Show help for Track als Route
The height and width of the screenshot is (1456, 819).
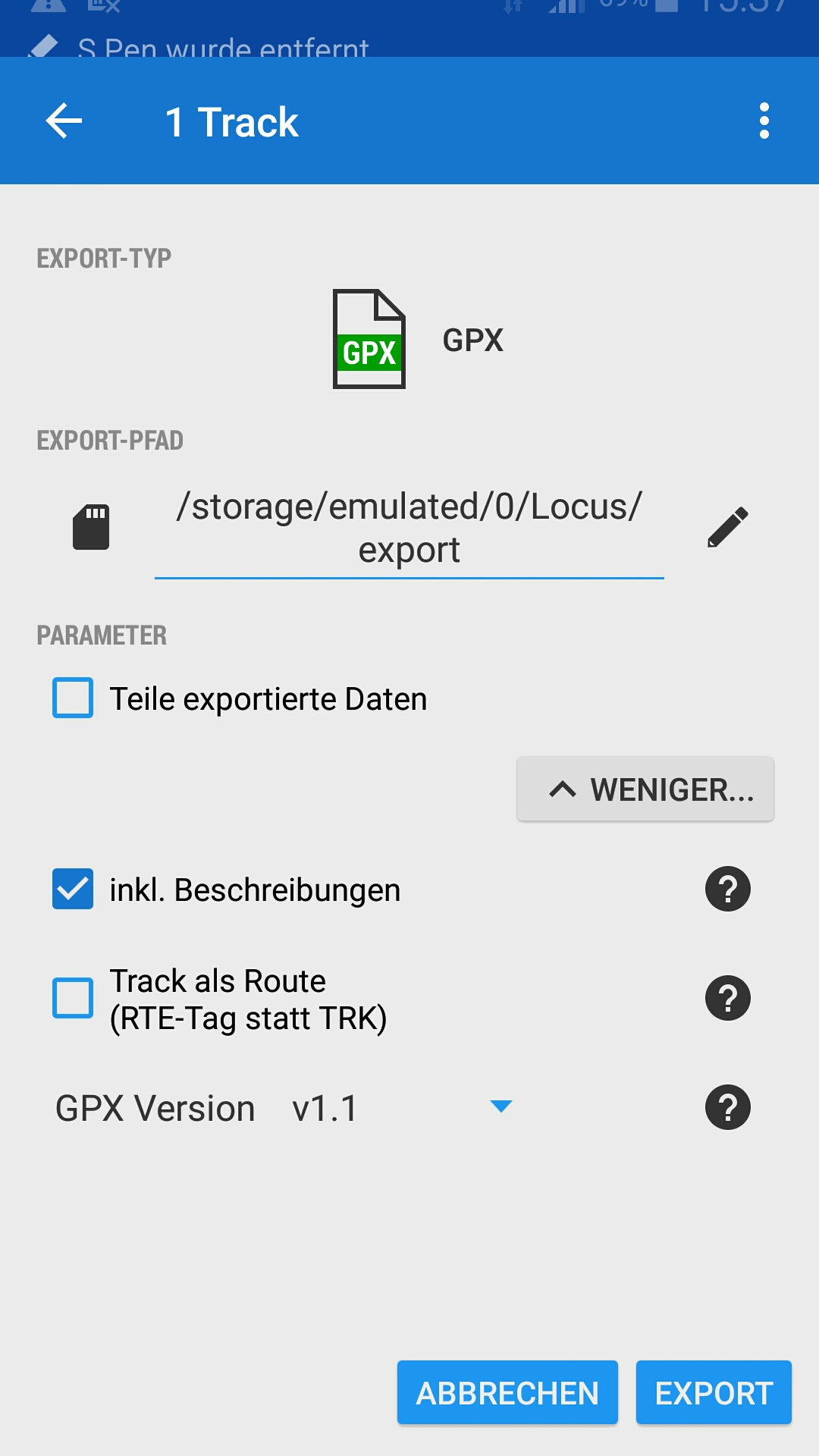727,998
